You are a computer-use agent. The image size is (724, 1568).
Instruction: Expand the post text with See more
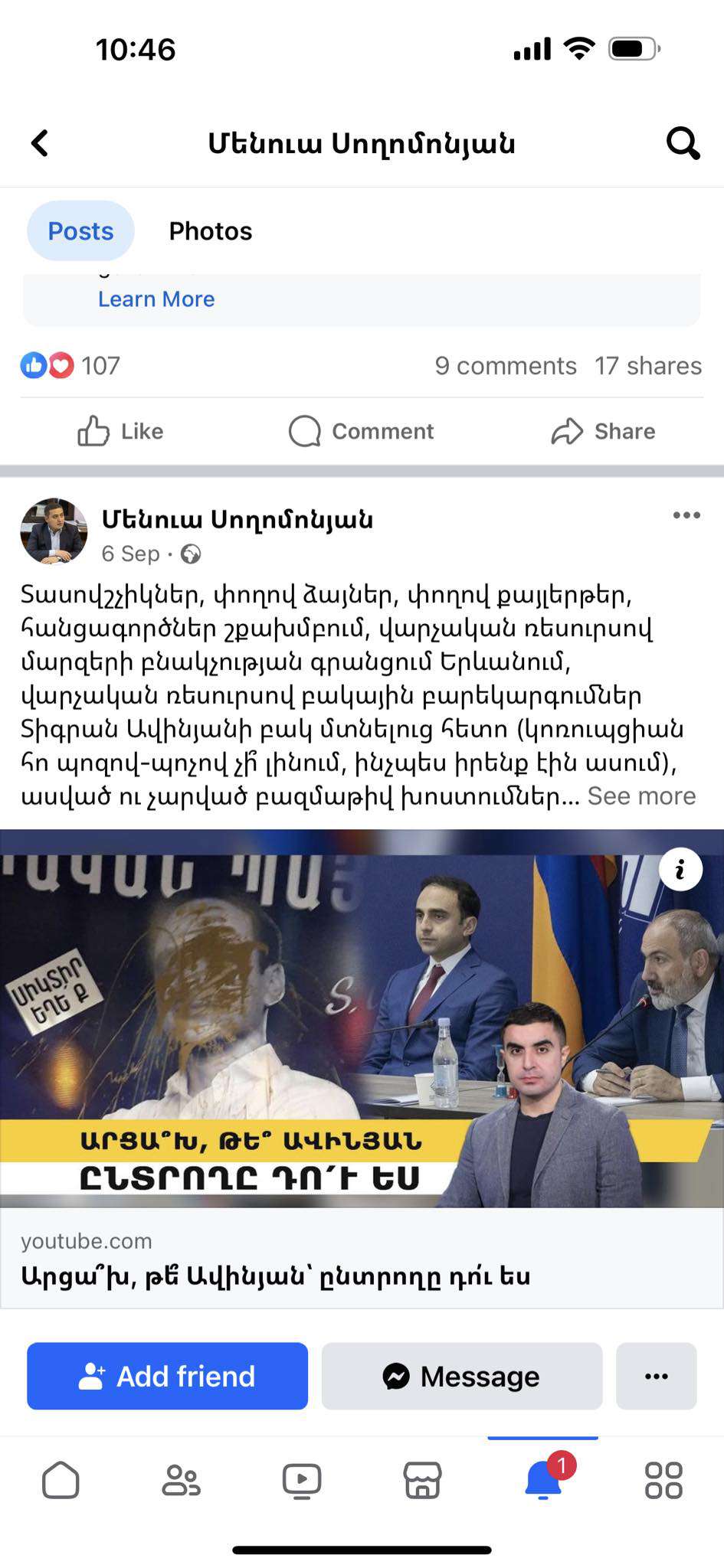click(x=641, y=796)
